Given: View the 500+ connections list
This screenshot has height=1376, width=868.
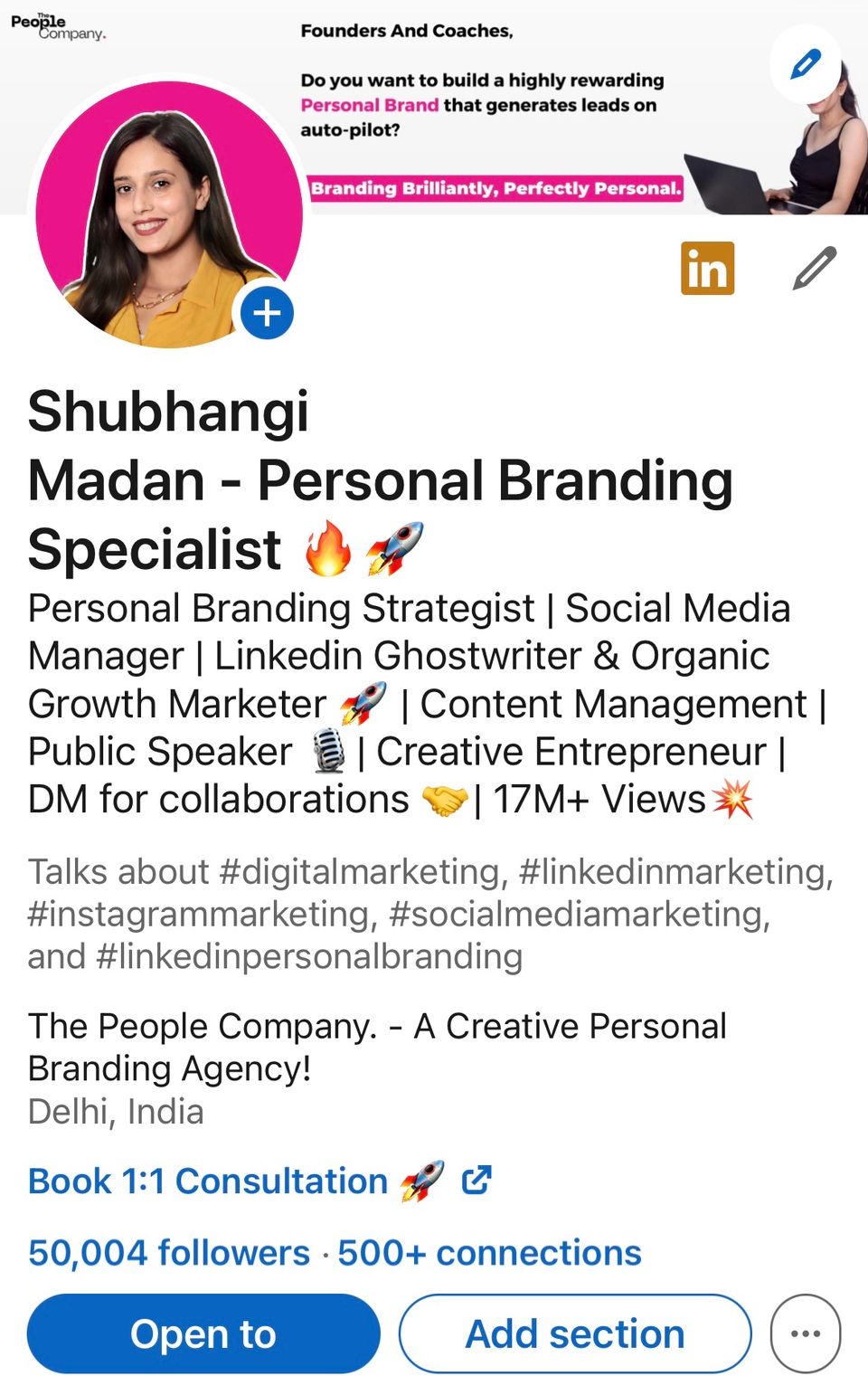Looking at the screenshot, I should pyautogui.click(x=489, y=1253).
